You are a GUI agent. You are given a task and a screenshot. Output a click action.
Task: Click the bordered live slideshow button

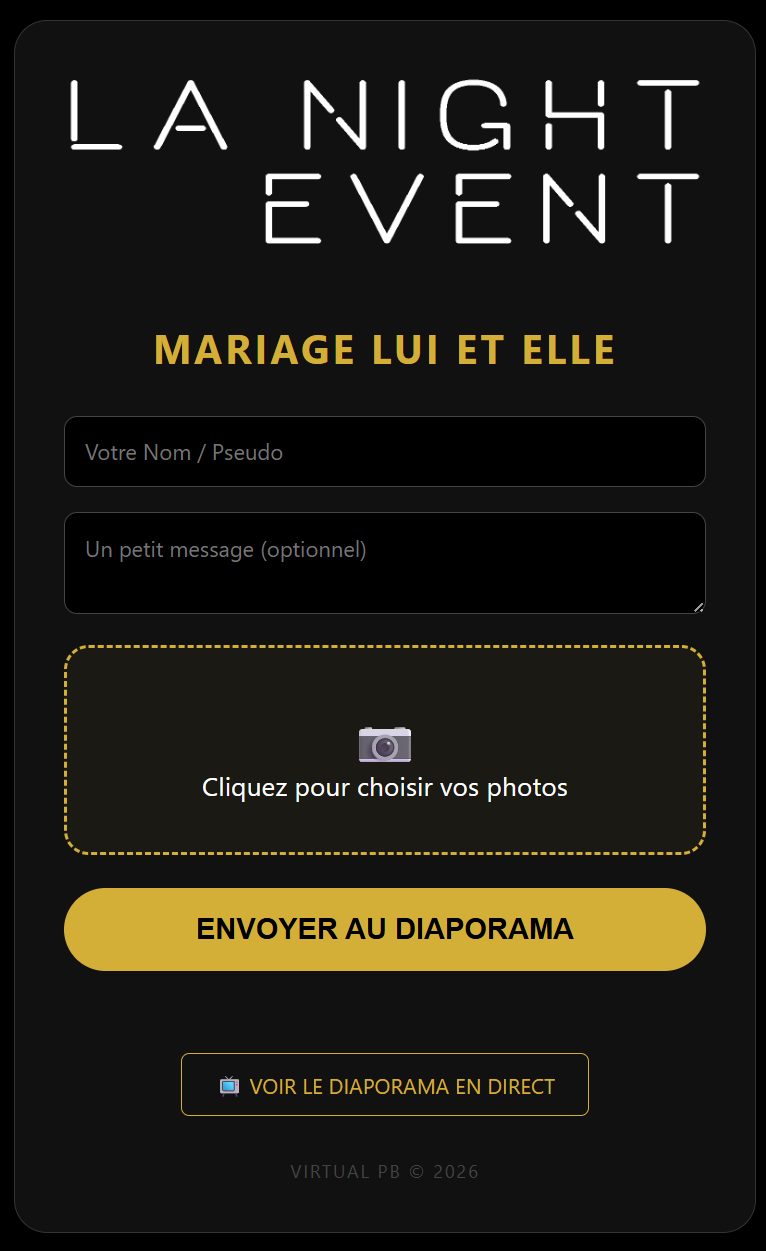click(384, 1084)
